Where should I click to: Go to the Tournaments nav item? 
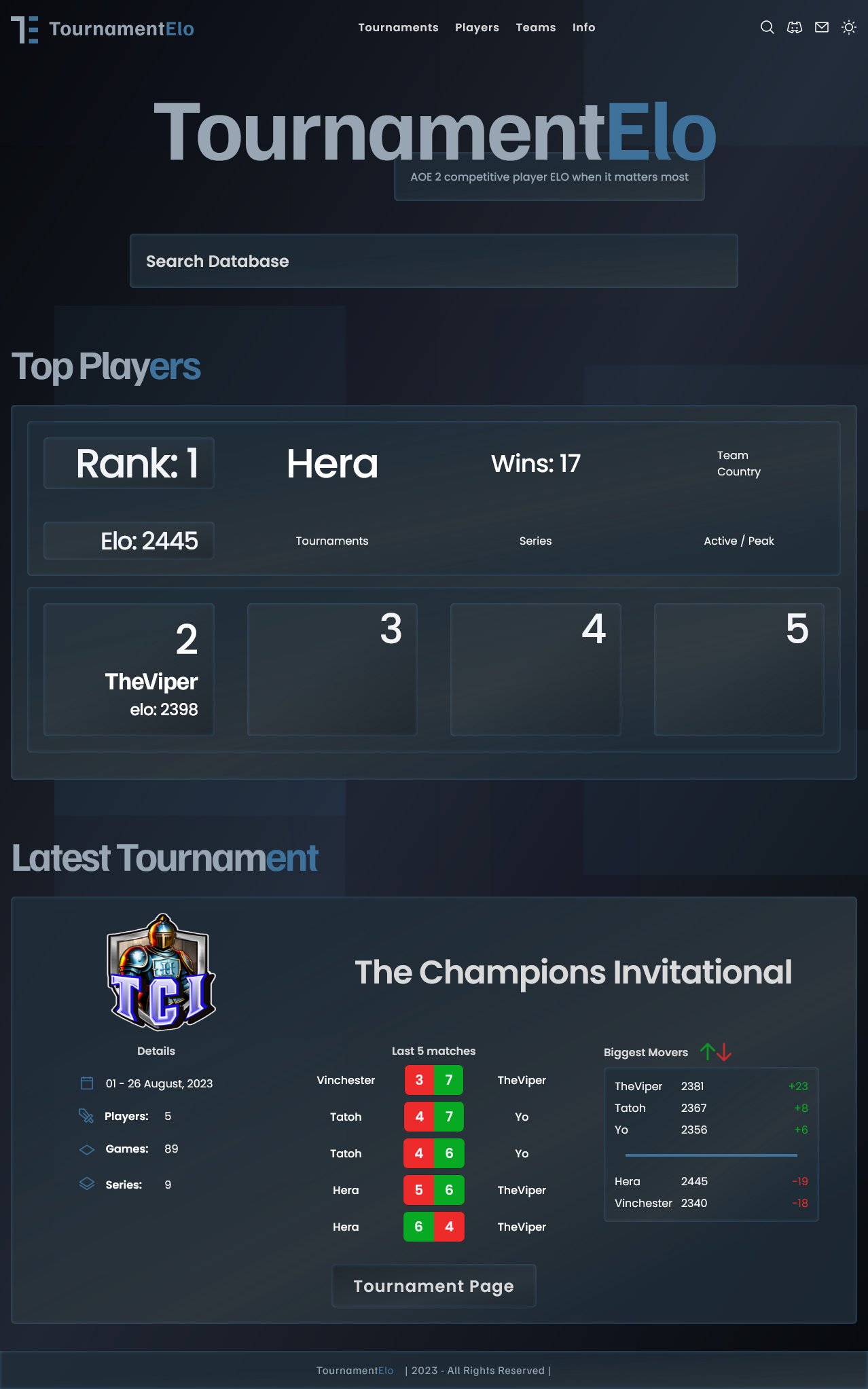398,27
